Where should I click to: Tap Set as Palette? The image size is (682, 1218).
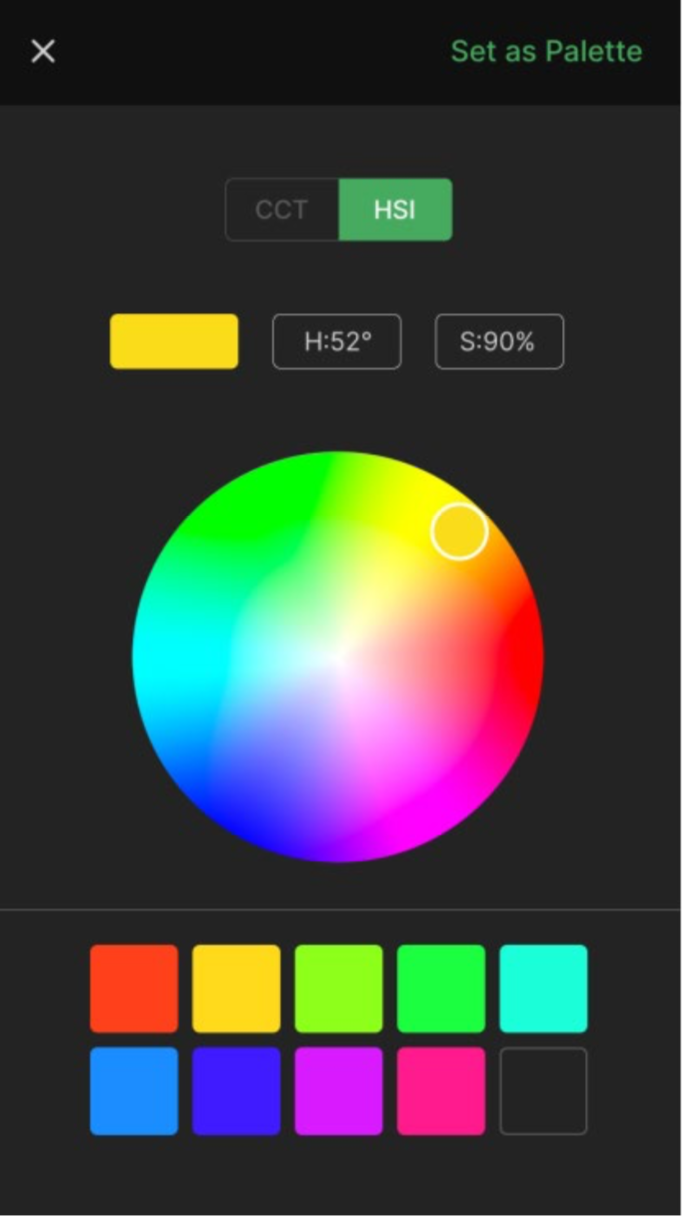546,51
